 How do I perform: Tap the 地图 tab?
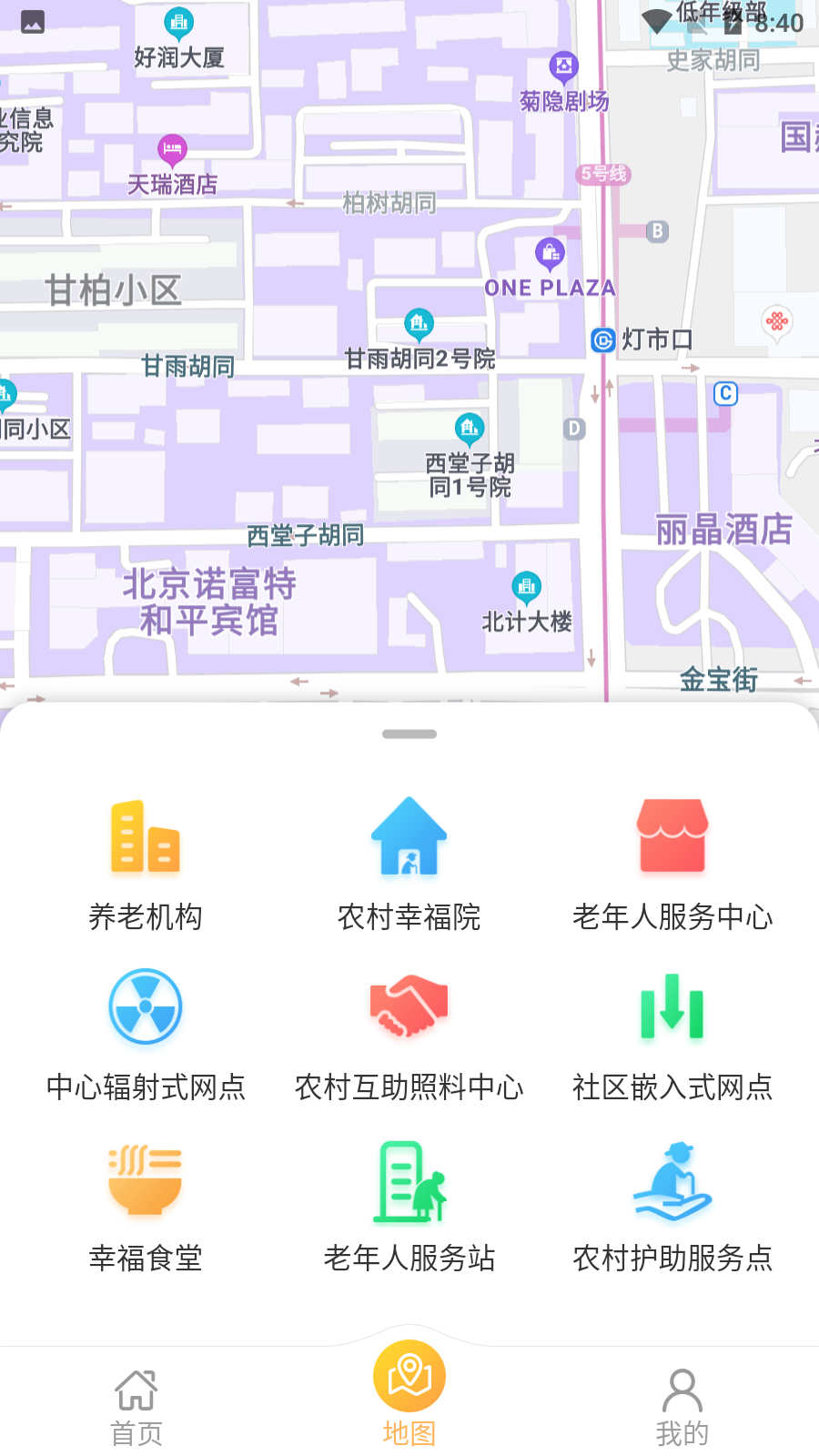409,1394
